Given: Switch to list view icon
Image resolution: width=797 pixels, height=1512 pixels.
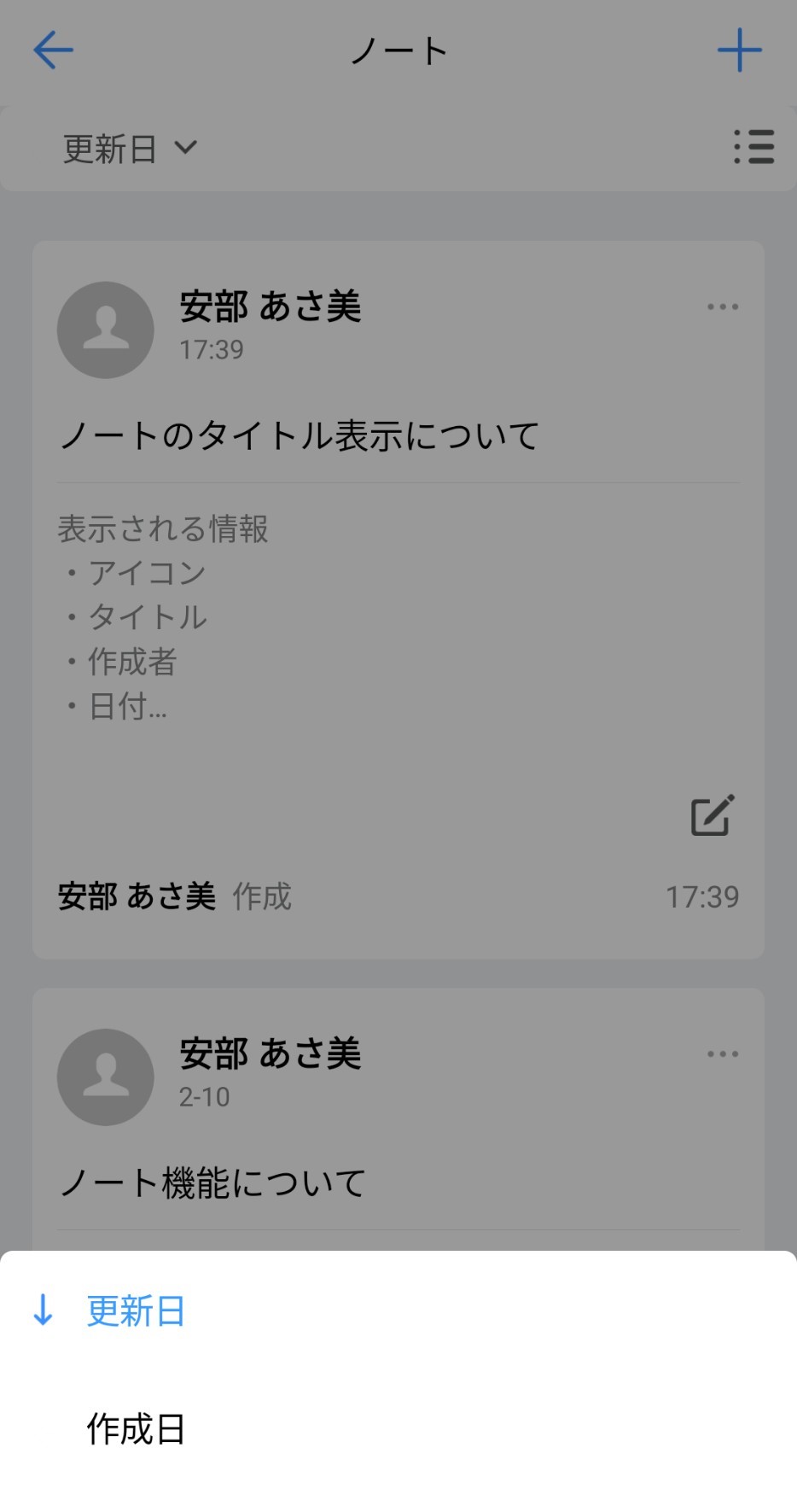Looking at the screenshot, I should 754,147.
